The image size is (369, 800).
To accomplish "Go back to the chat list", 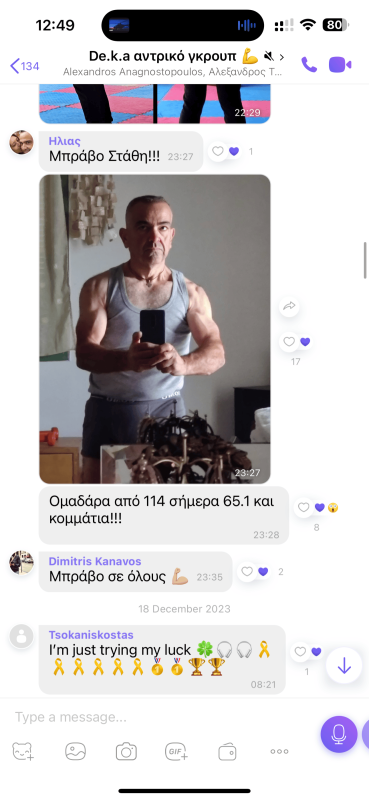I will (24, 66).
